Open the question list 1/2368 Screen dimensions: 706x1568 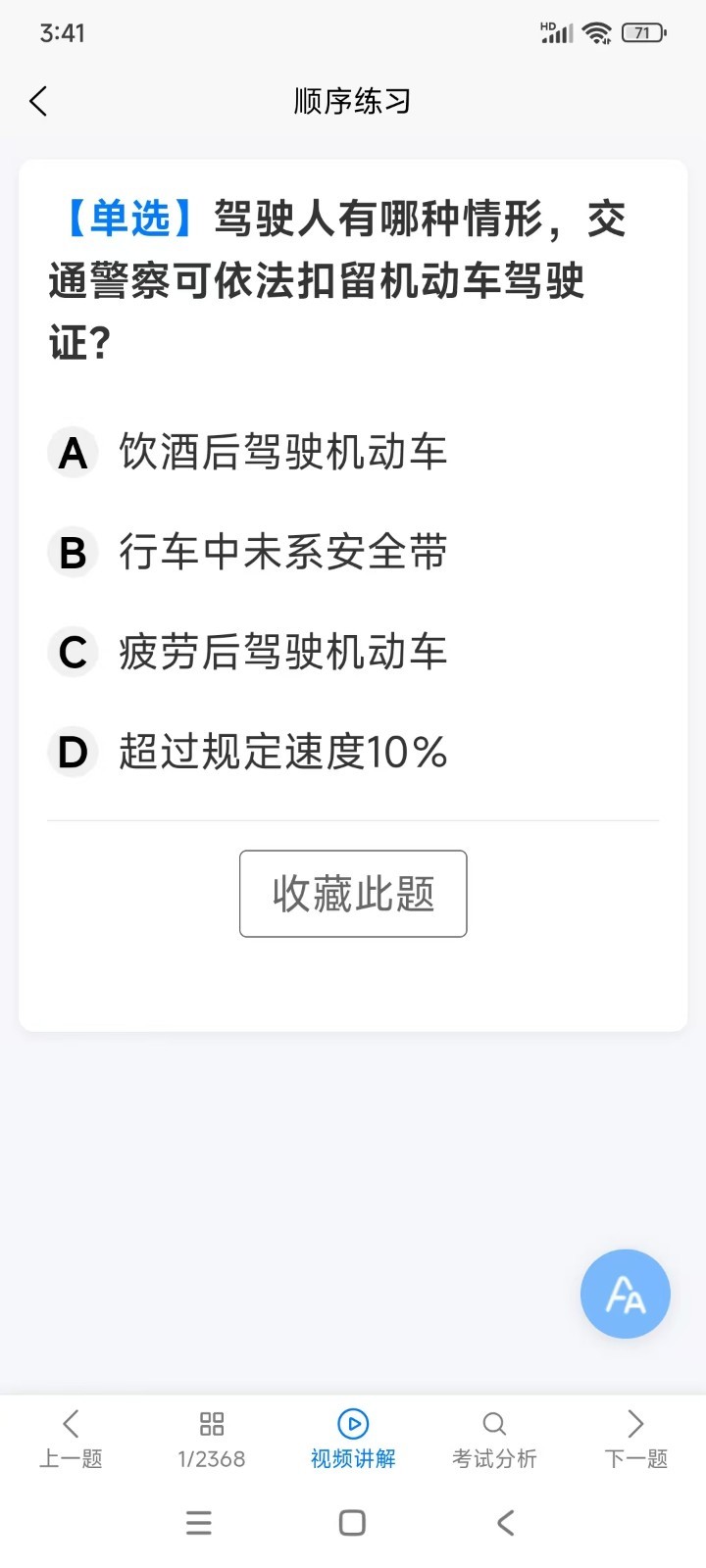(x=212, y=1440)
